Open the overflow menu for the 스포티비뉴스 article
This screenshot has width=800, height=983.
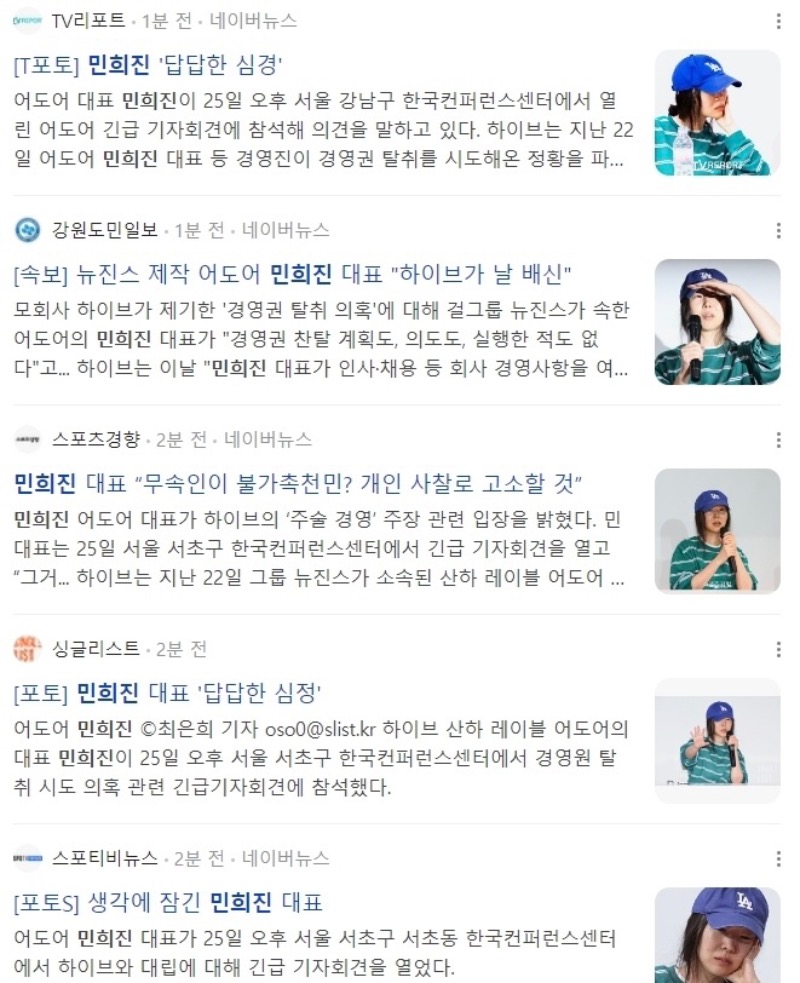pos(778,859)
